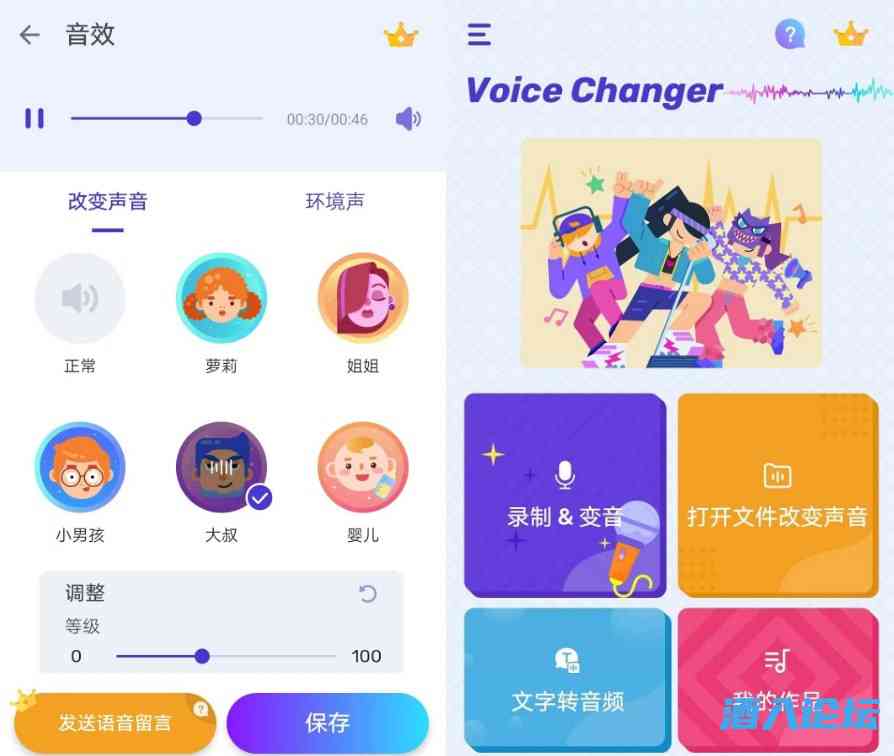This screenshot has height=756, width=894.
Task: Tap the 发送语音留言 button
Action: tap(115, 722)
